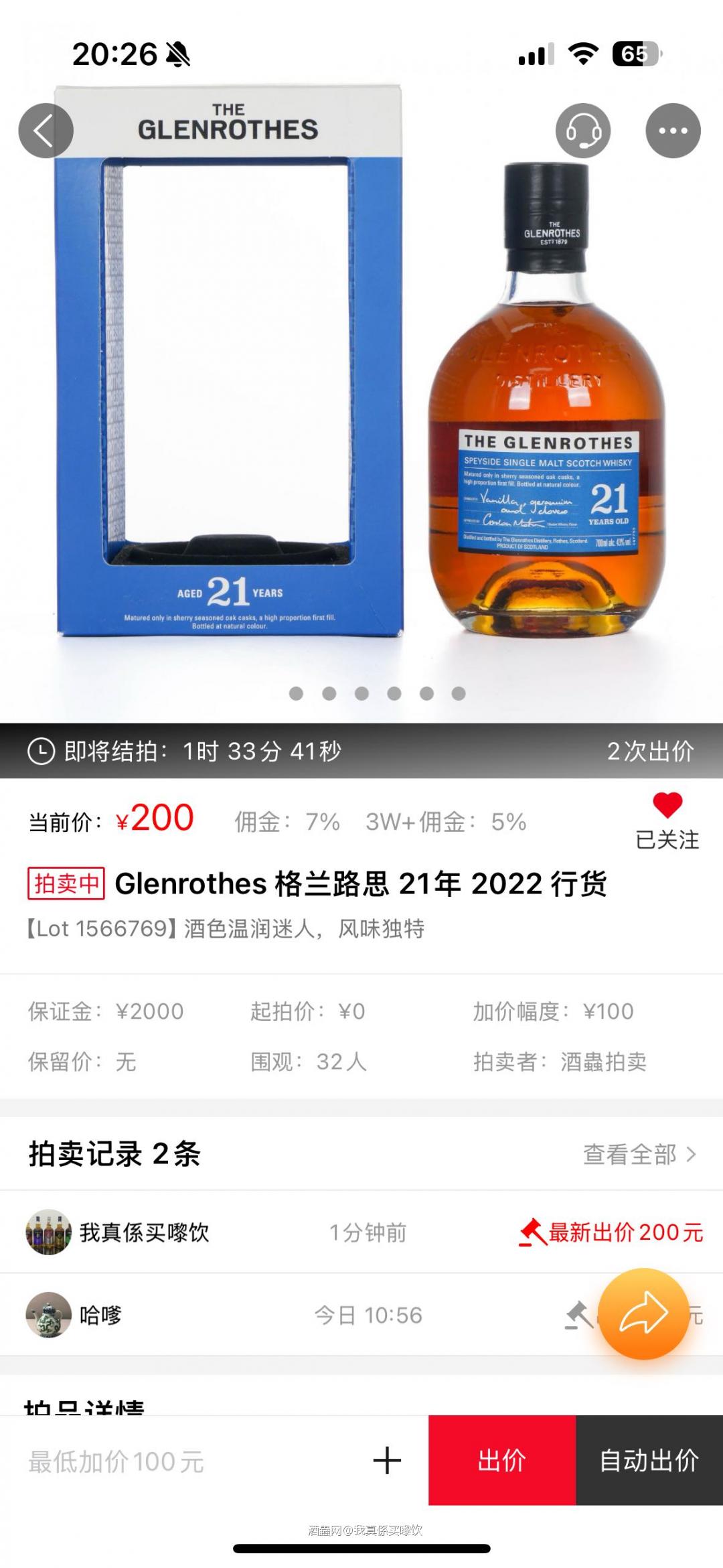The width and height of the screenshot is (723, 1568).
Task: Open bidder 我真係买嚟饮's avatar
Action: pos(48,1231)
